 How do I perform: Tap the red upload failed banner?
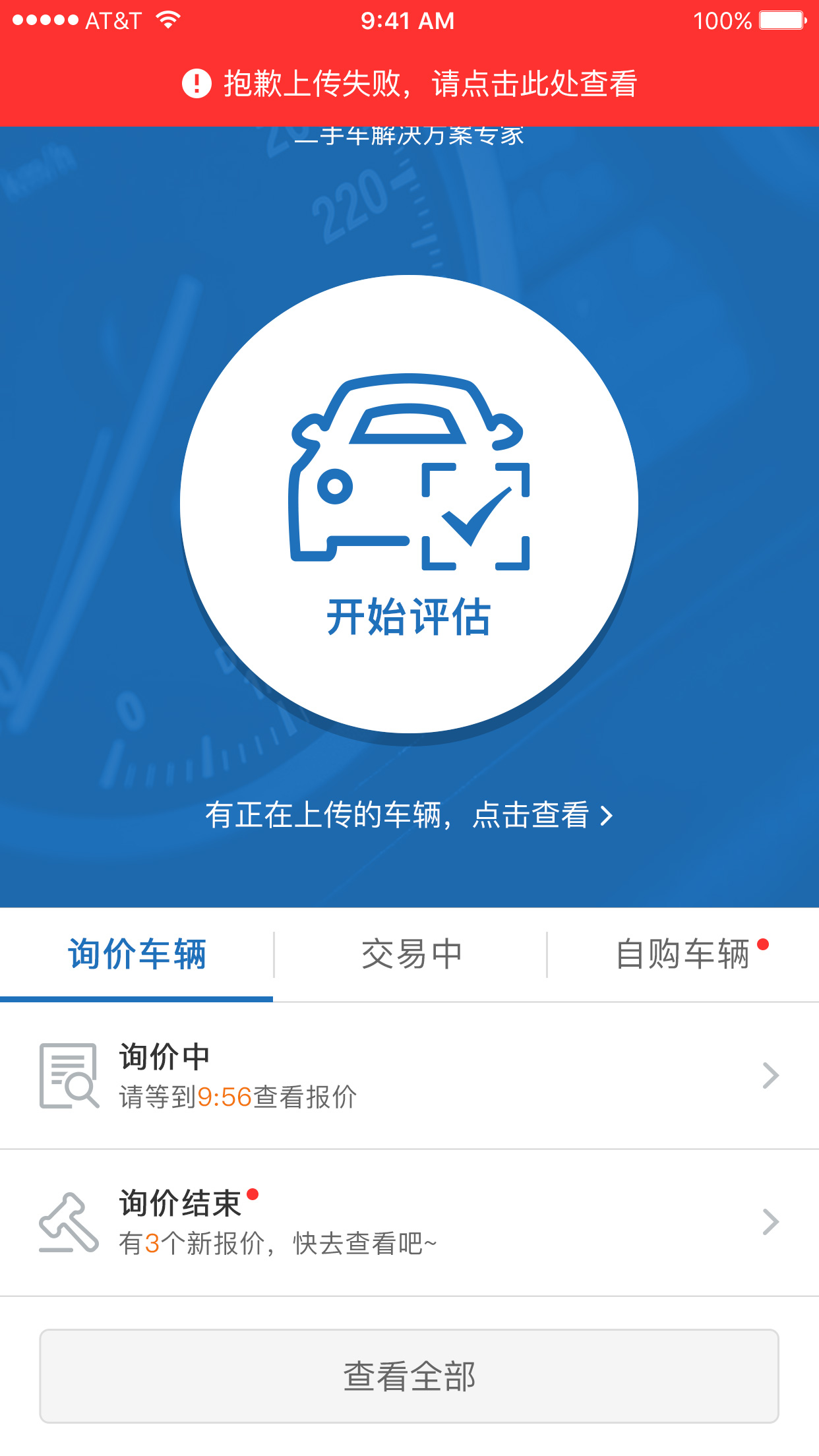pos(409,84)
